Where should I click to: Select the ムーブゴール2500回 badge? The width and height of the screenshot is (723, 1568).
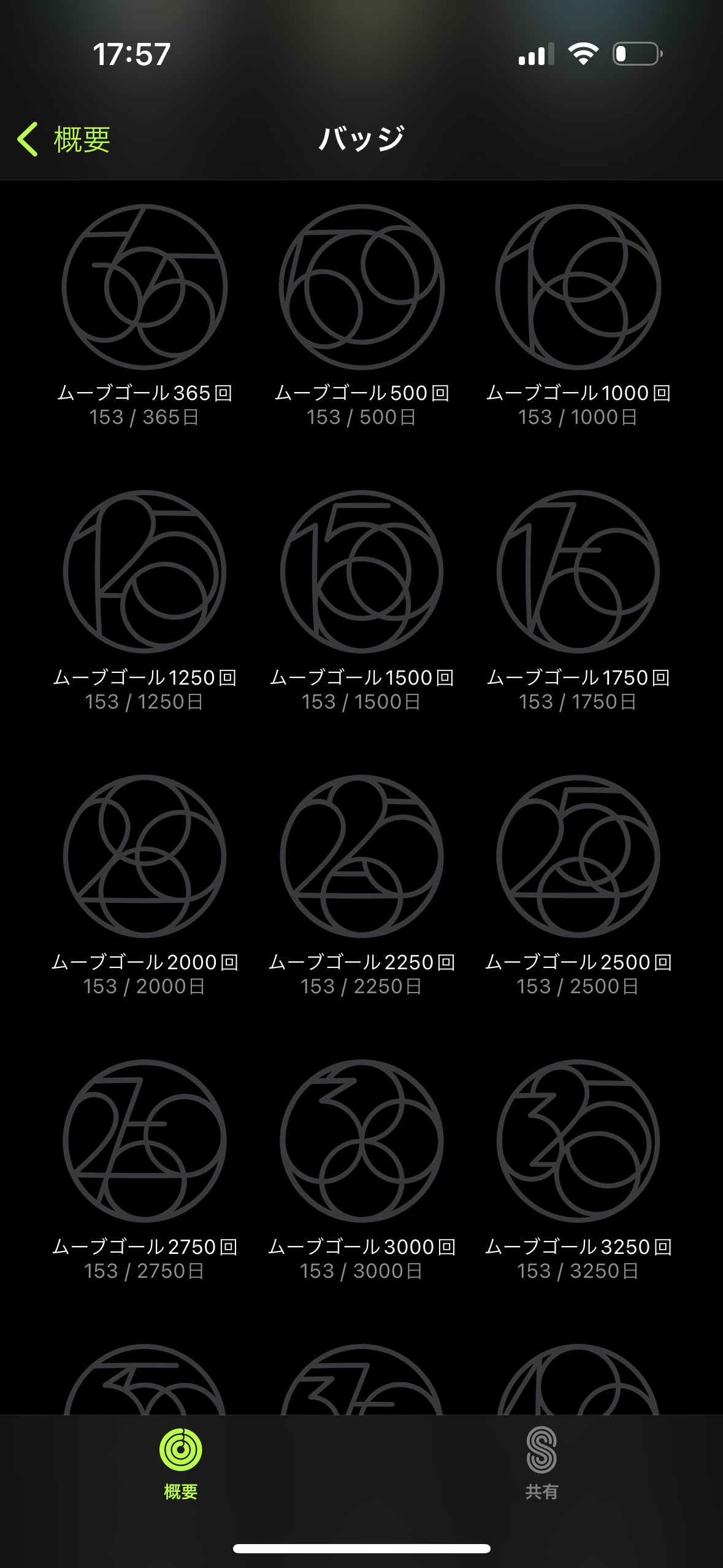click(578, 856)
